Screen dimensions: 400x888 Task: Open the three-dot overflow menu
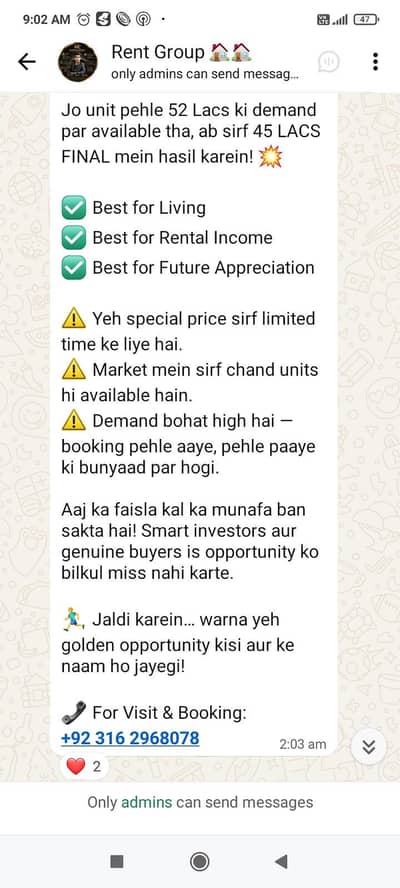point(375,62)
